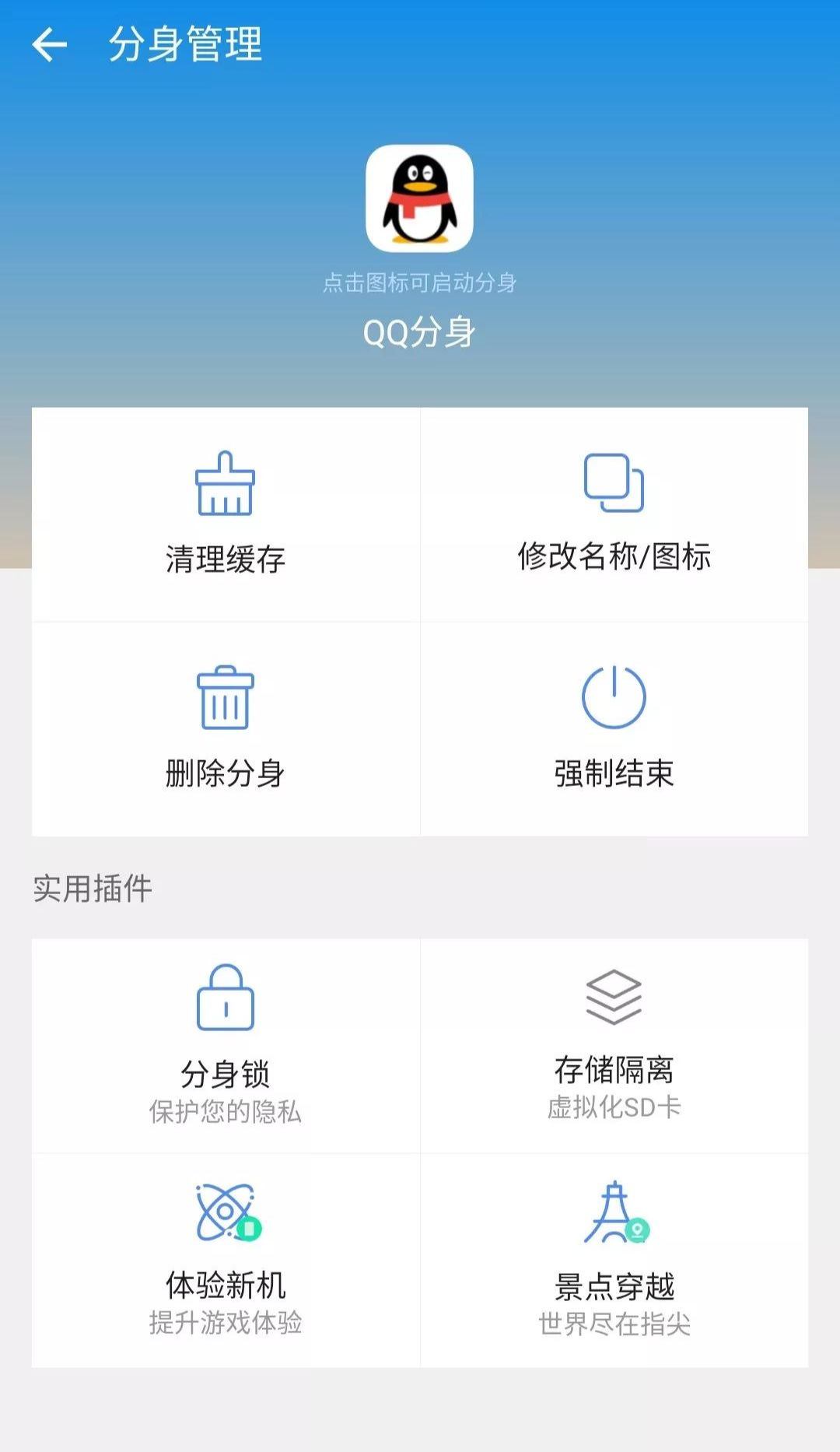The image size is (840, 1452).
Task: Force stop with 强制结束
Action: click(x=614, y=729)
